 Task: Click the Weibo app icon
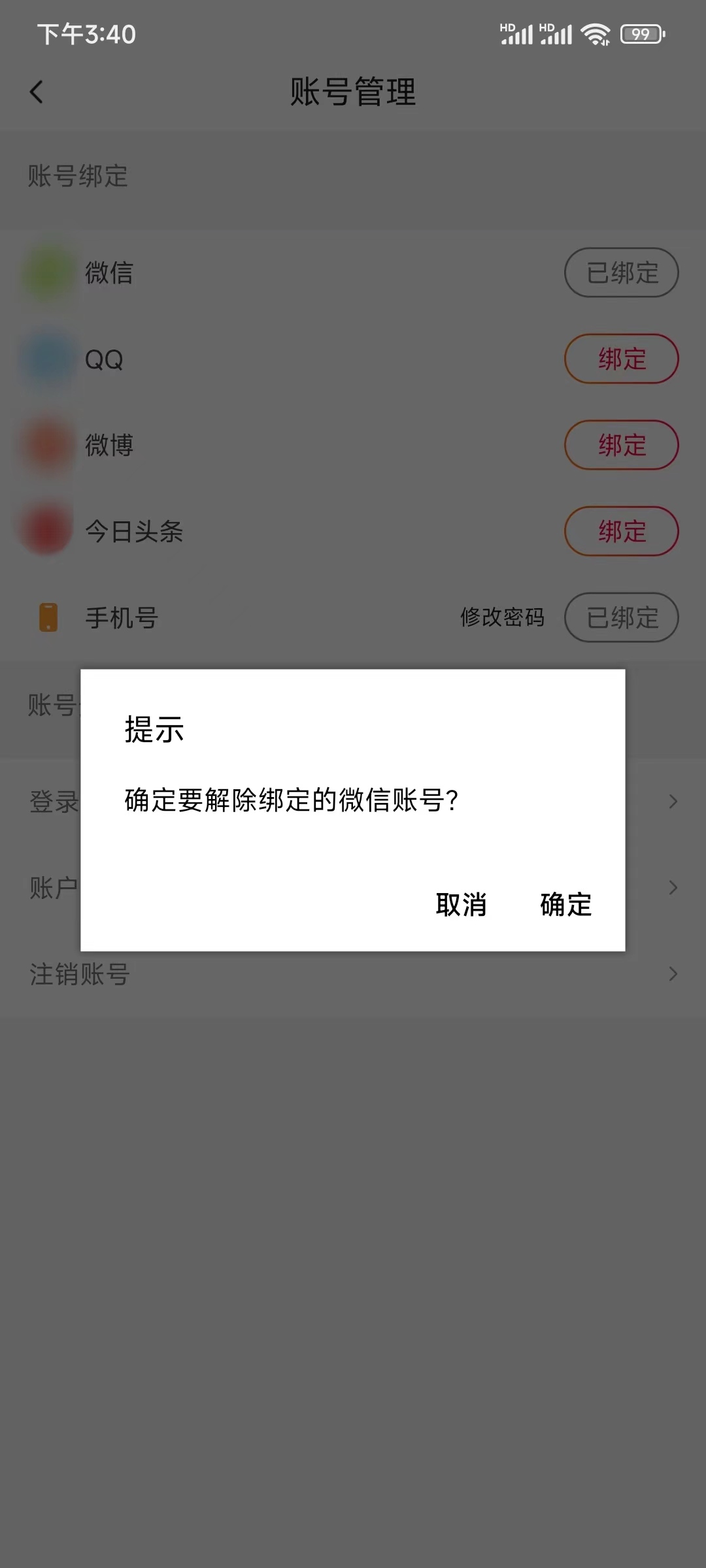[x=44, y=445]
